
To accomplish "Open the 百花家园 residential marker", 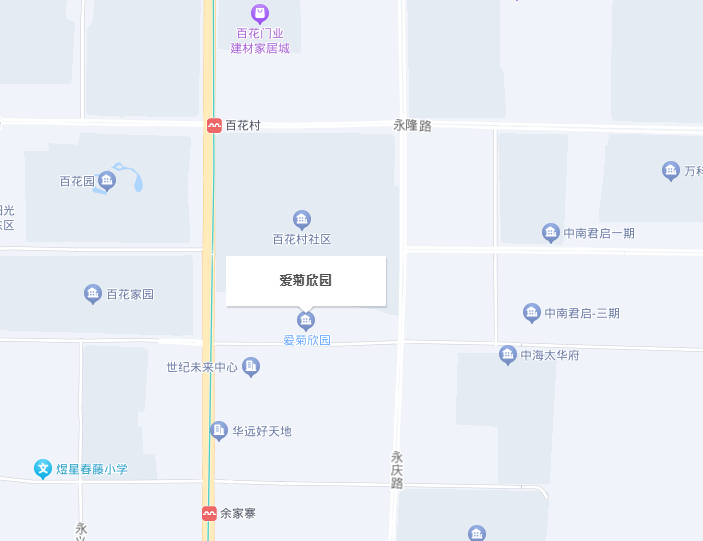I will click(x=93, y=294).
